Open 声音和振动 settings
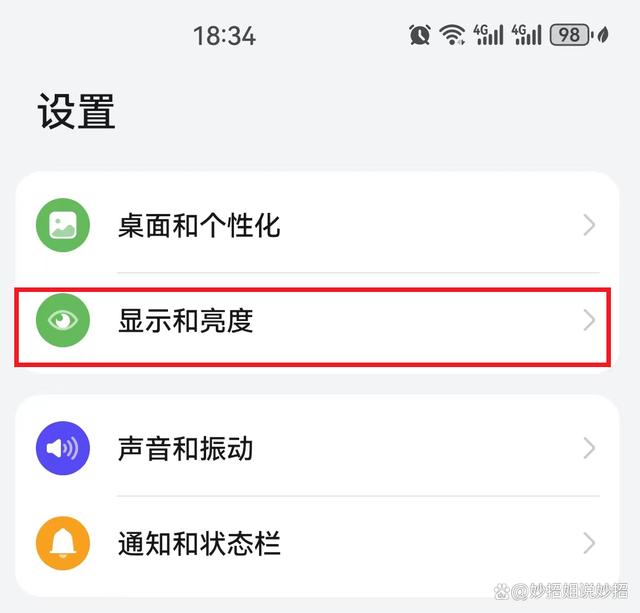640x613 pixels. pyautogui.click(x=186, y=448)
